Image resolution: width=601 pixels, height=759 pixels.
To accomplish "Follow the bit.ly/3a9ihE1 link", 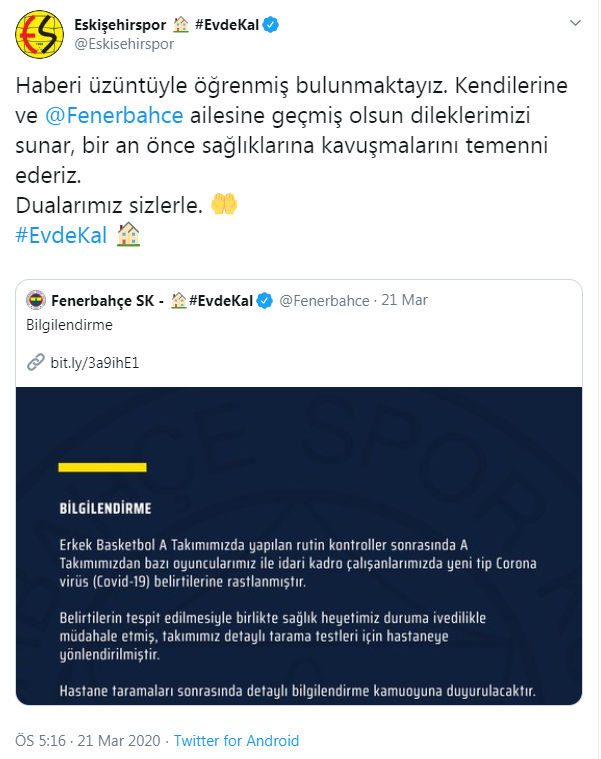I will click(94, 362).
